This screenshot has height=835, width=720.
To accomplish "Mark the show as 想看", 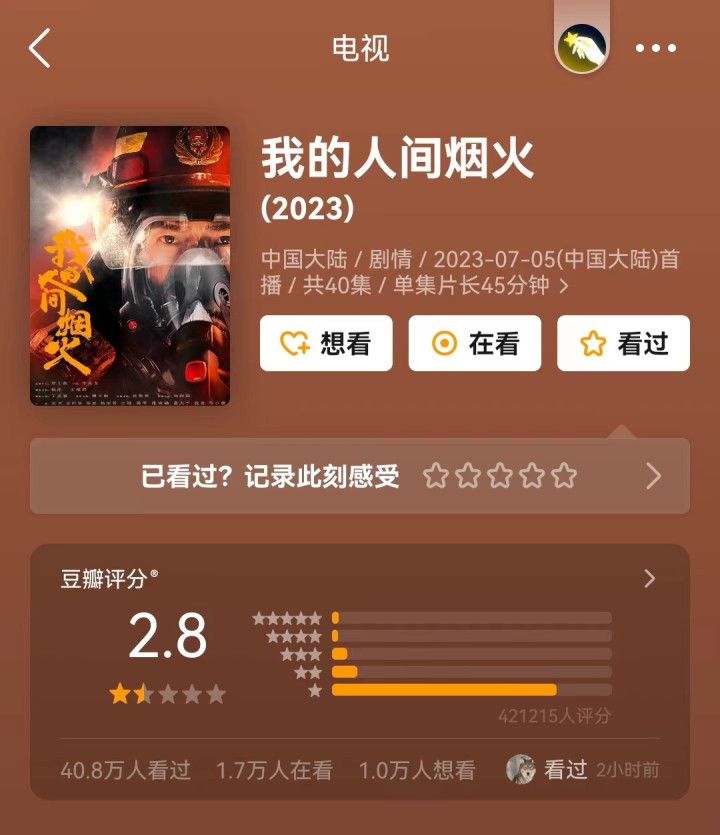I will (x=326, y=343).
